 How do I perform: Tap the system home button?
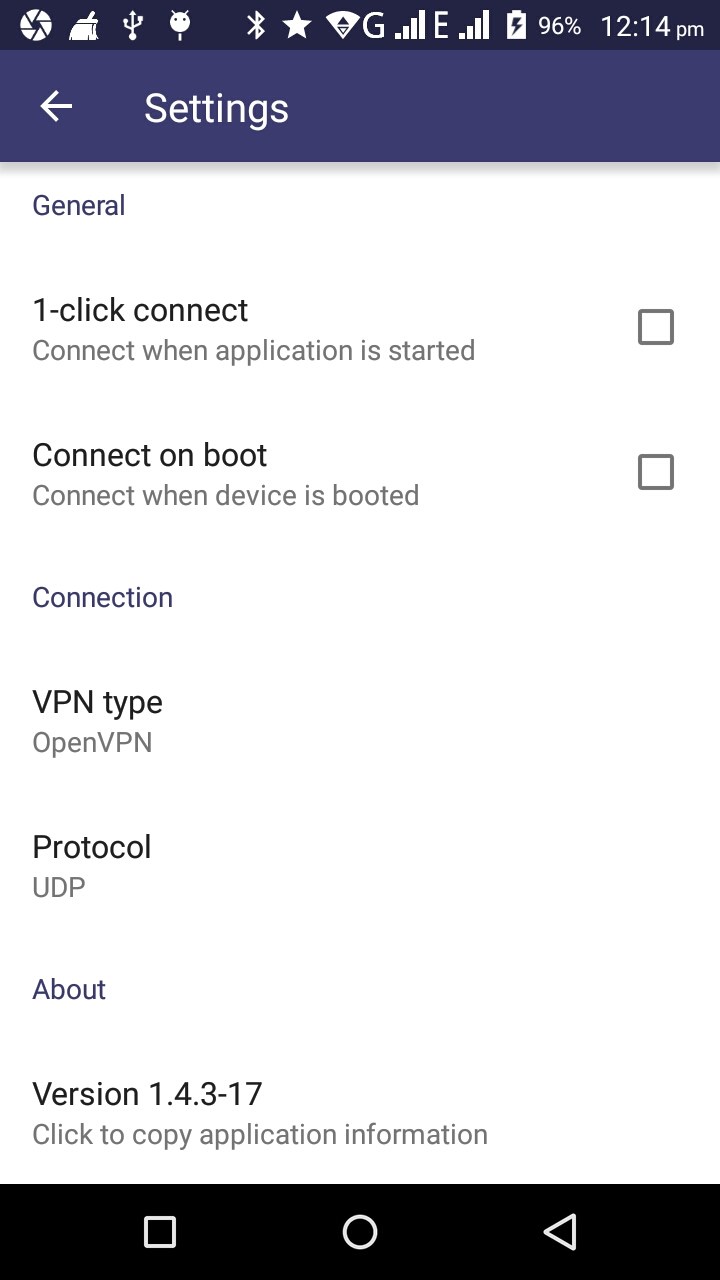point(360,1232)
